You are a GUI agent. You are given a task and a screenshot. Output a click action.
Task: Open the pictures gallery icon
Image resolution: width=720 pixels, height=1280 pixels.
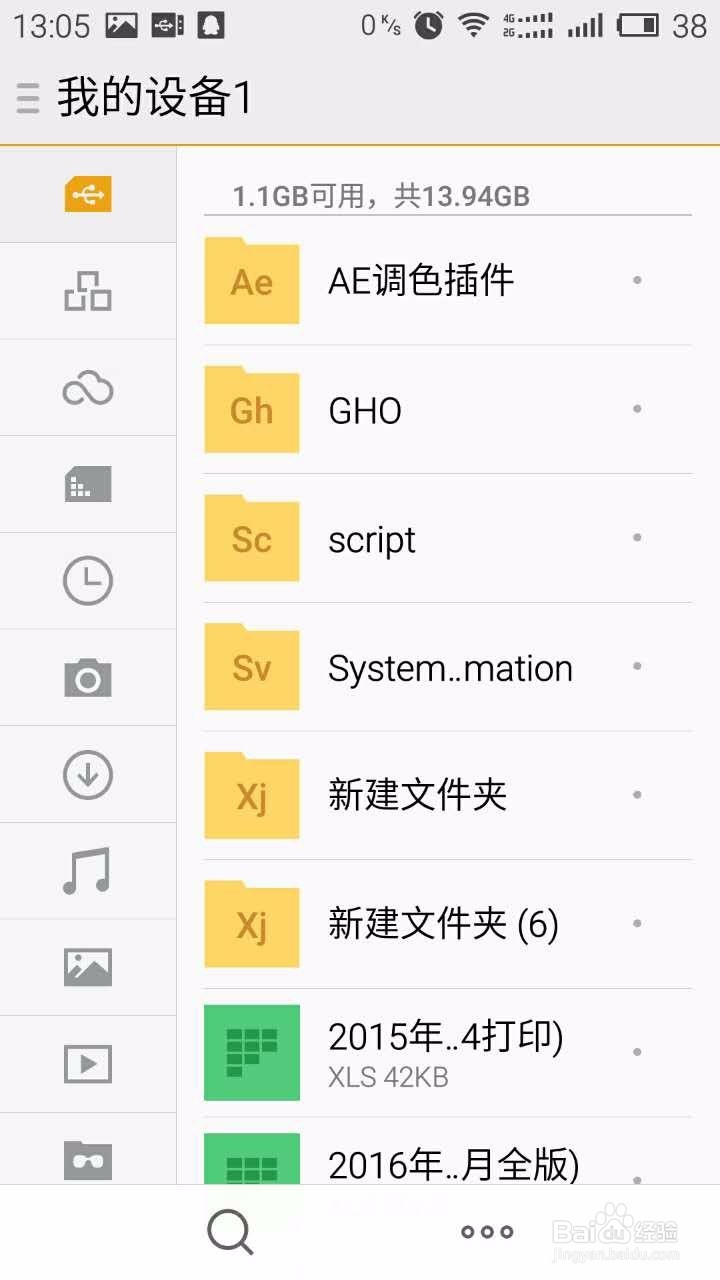click(88, 965)
